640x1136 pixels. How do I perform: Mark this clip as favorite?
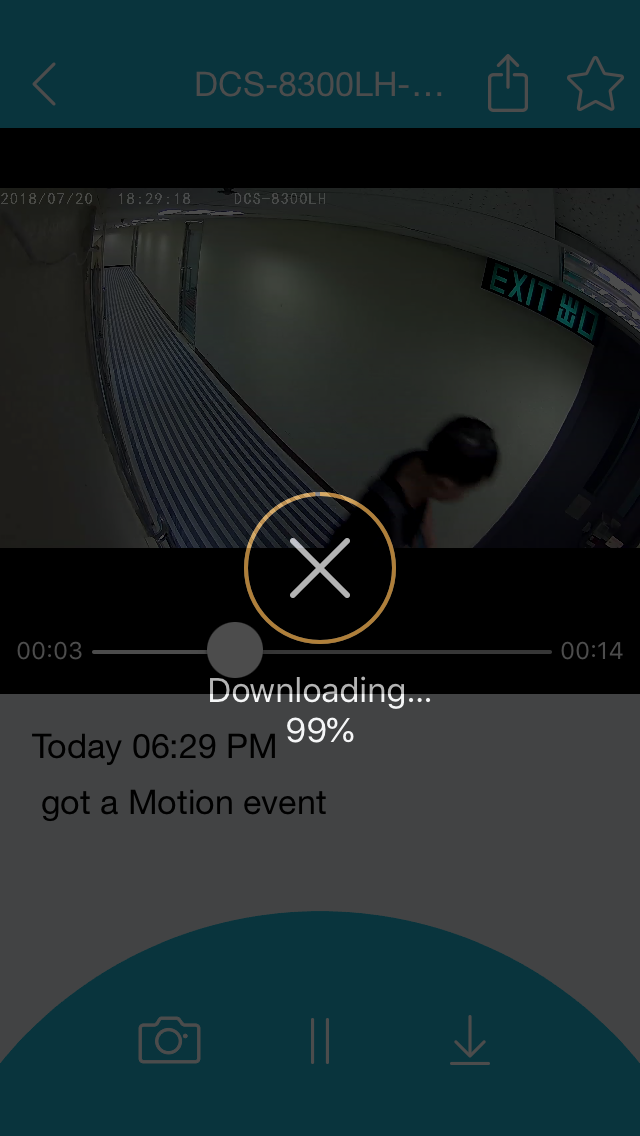point(595,85)
